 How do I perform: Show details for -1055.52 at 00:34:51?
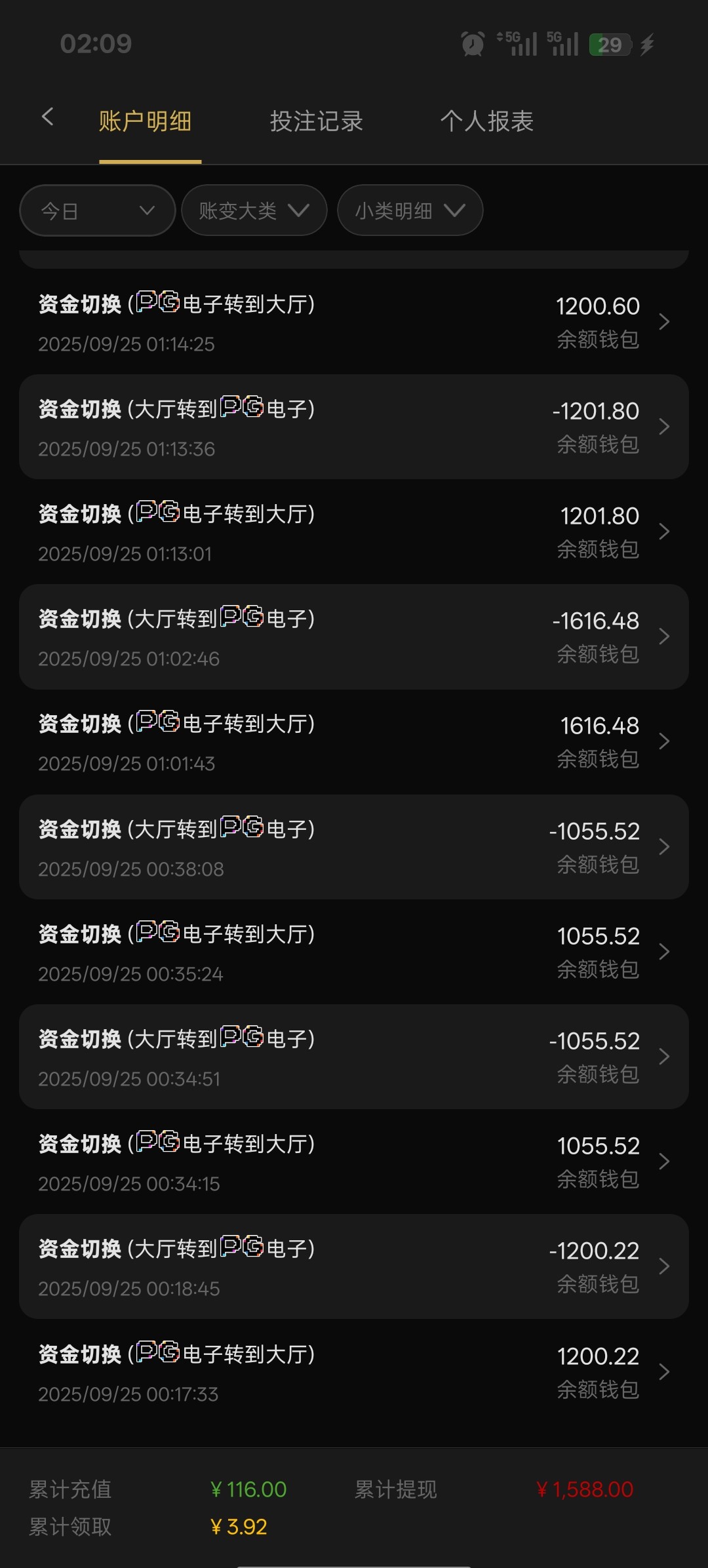[354, 1057]
